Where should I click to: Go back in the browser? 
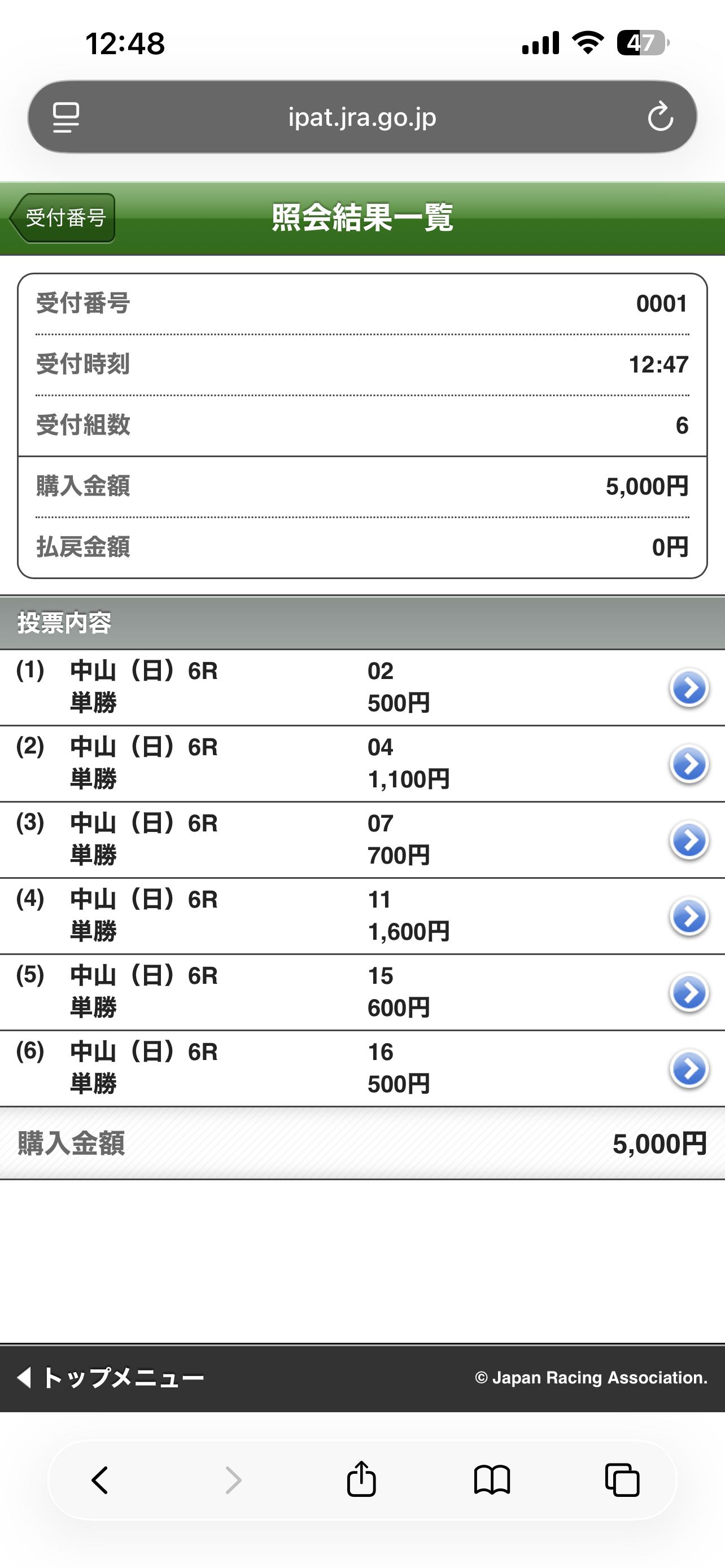pyautogui.click(x=100, y=1480)
